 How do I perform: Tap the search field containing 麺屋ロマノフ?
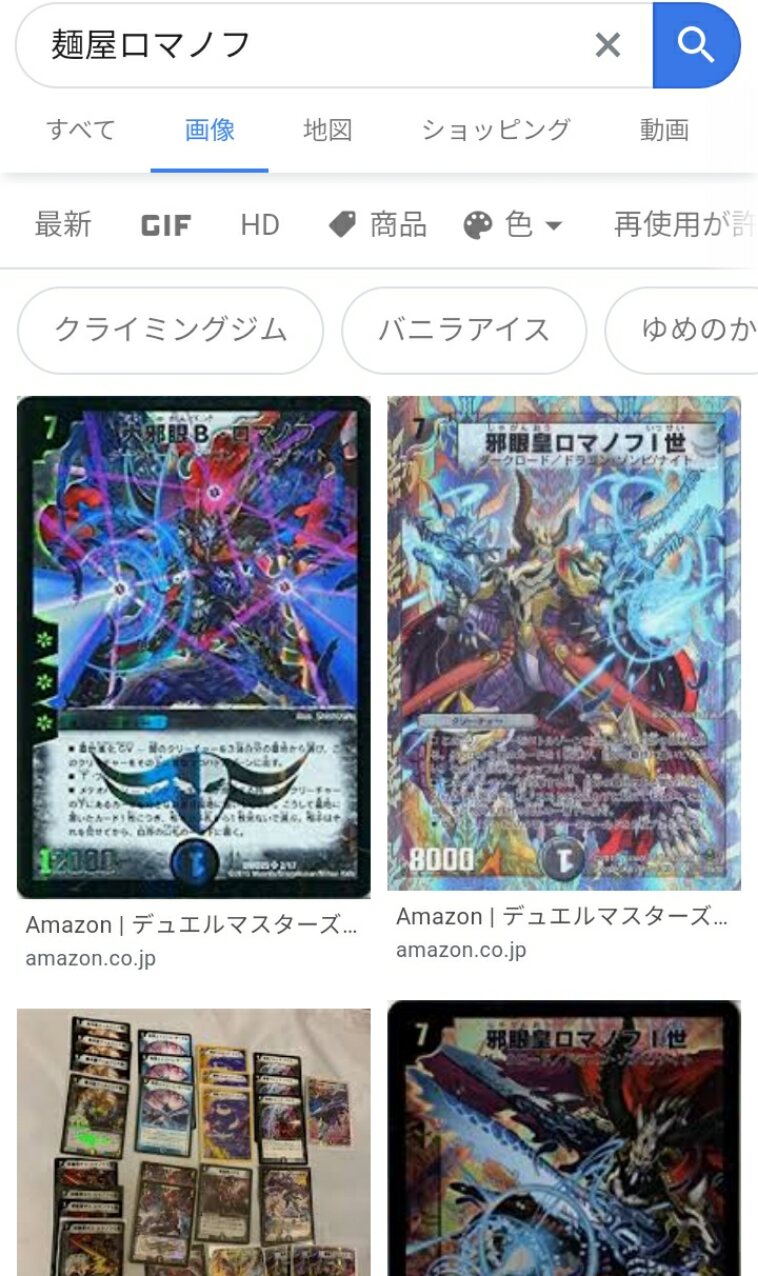tap(300, 45)
